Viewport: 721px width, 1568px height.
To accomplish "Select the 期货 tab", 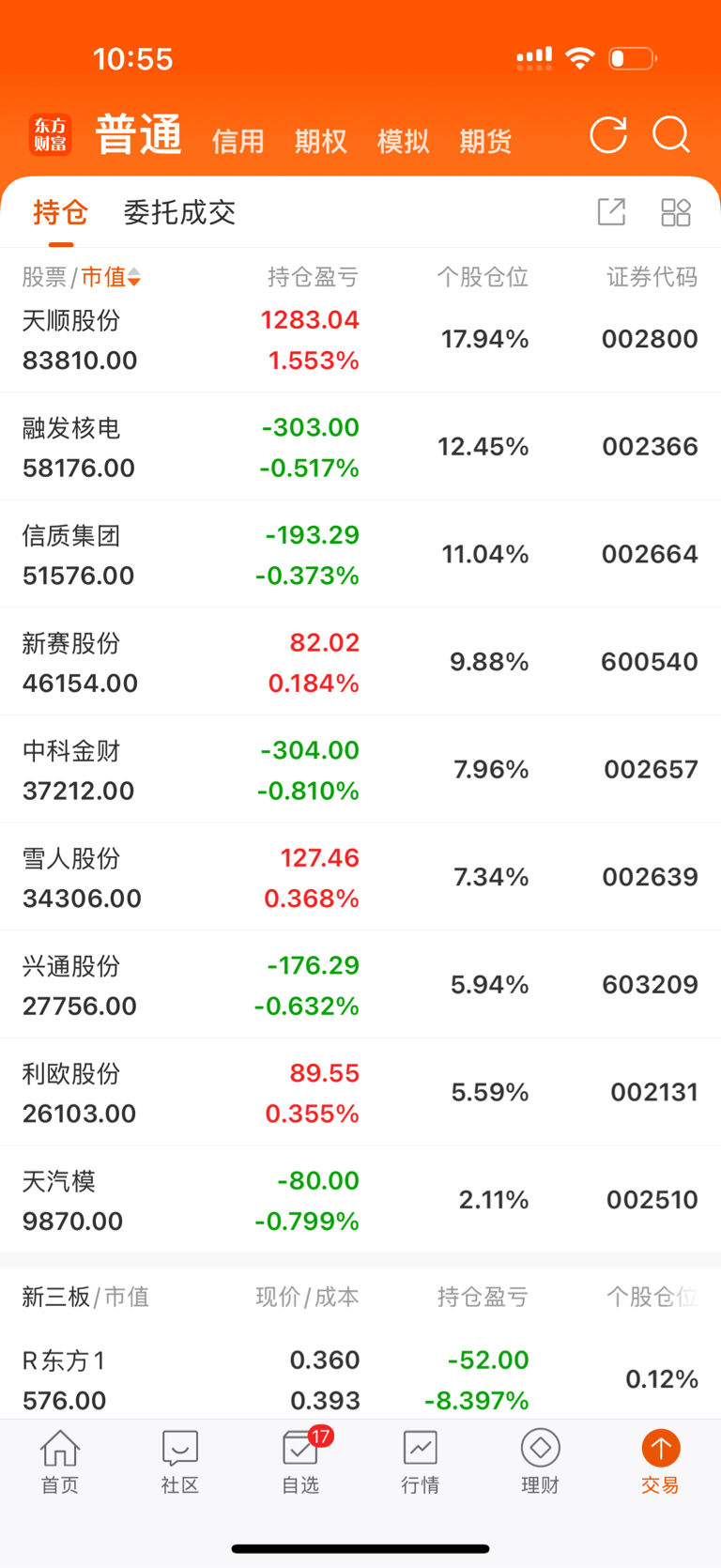I will [485, 142].
